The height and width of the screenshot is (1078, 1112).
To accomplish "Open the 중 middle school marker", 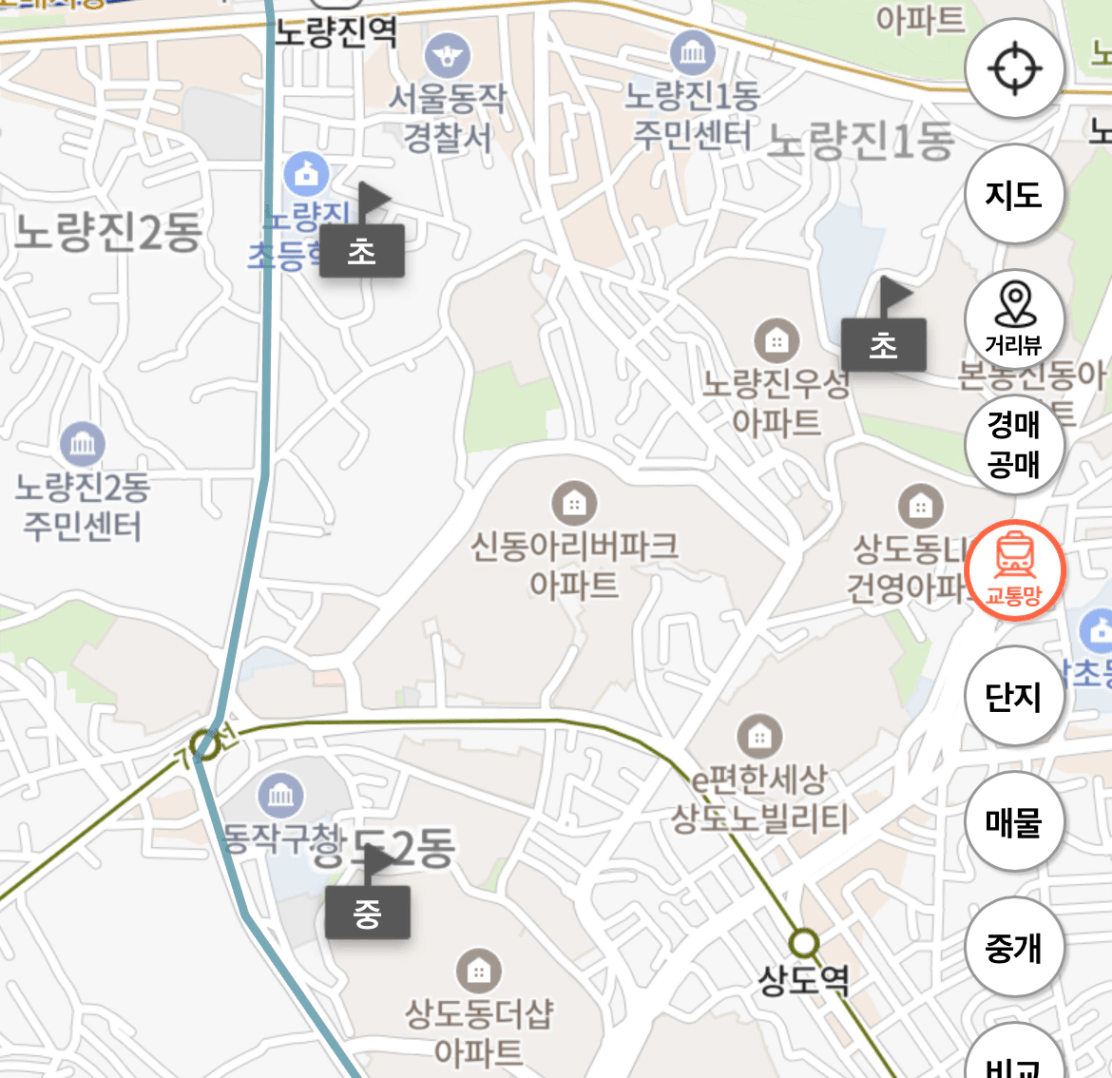I will point(367,913).
